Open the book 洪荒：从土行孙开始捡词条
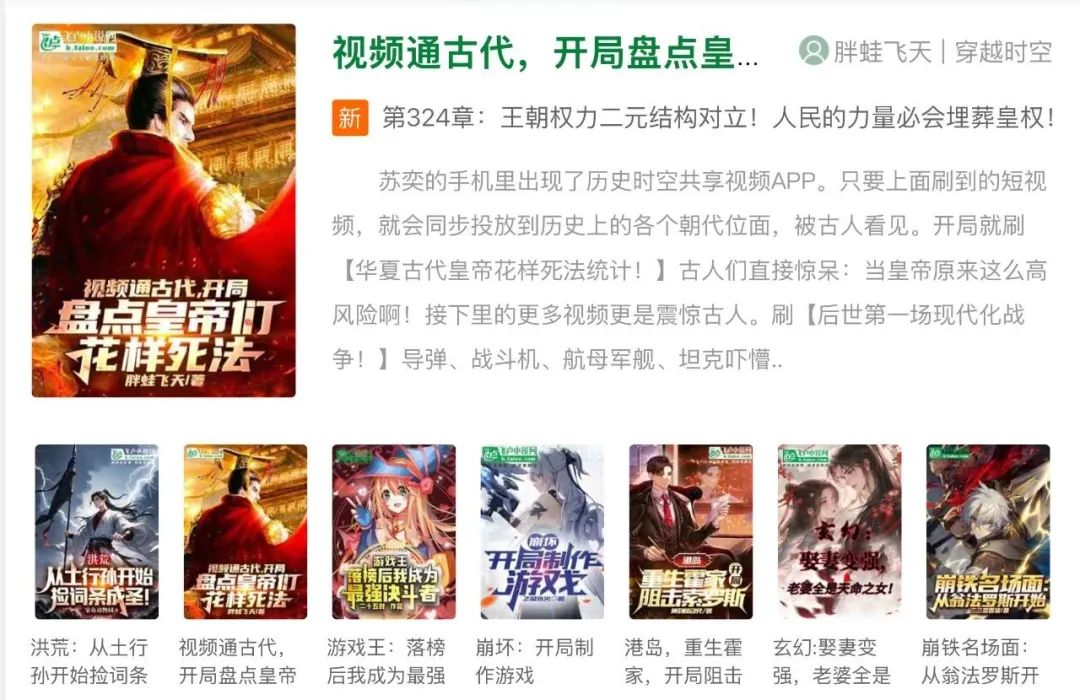Viewport: 1080px width, 700px height. click(x=96, y=532)
